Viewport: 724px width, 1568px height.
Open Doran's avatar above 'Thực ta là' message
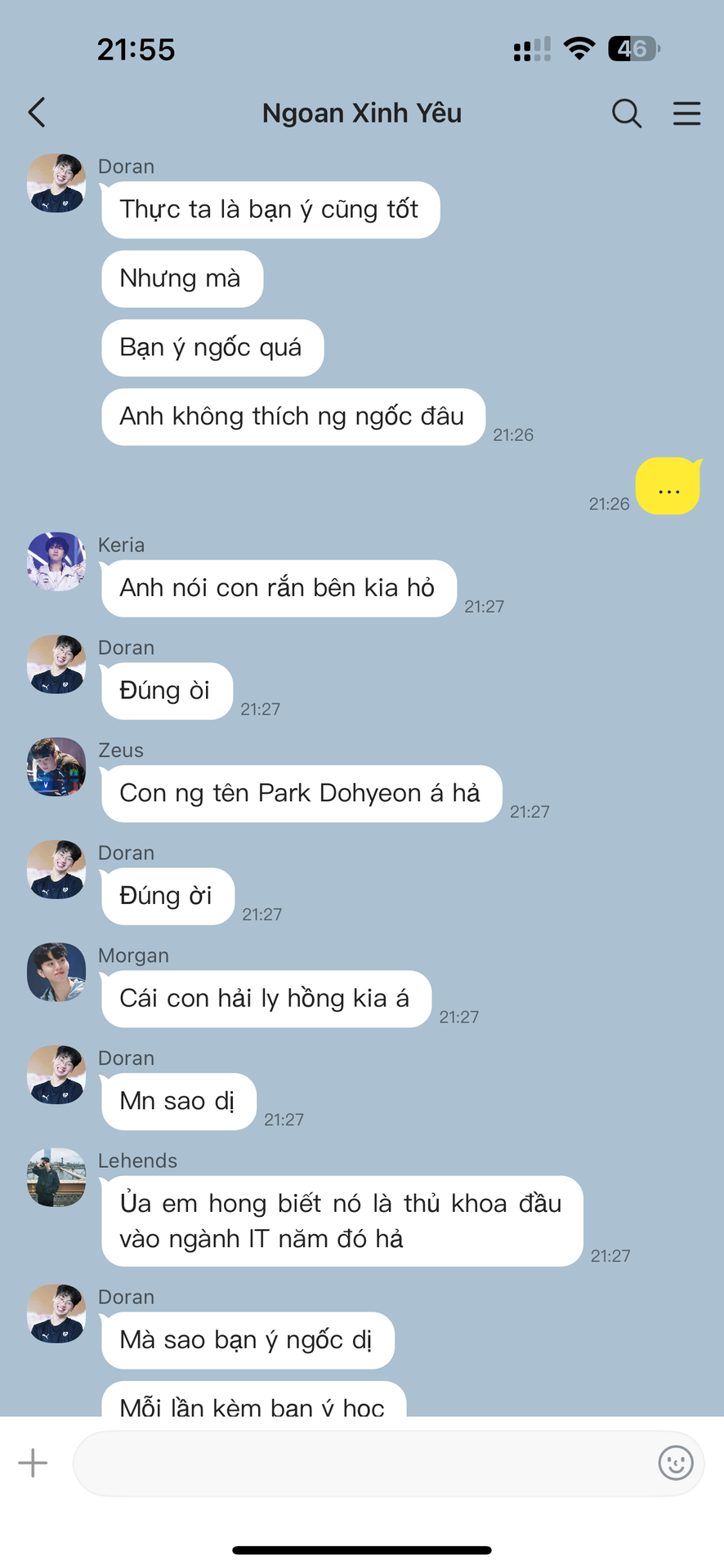pyautogui.click(x=56, y=183)
